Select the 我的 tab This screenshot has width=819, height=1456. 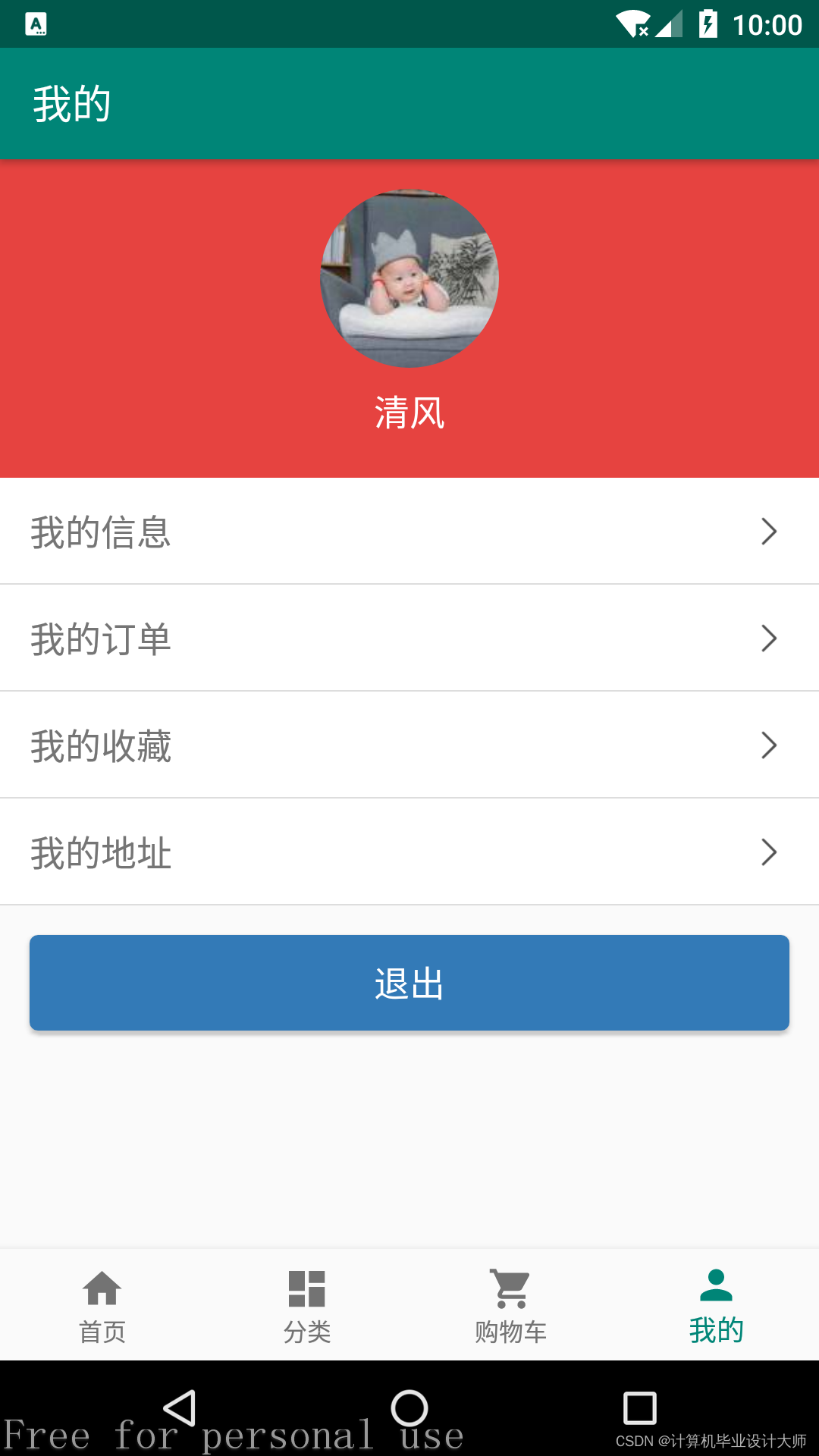717,1305
